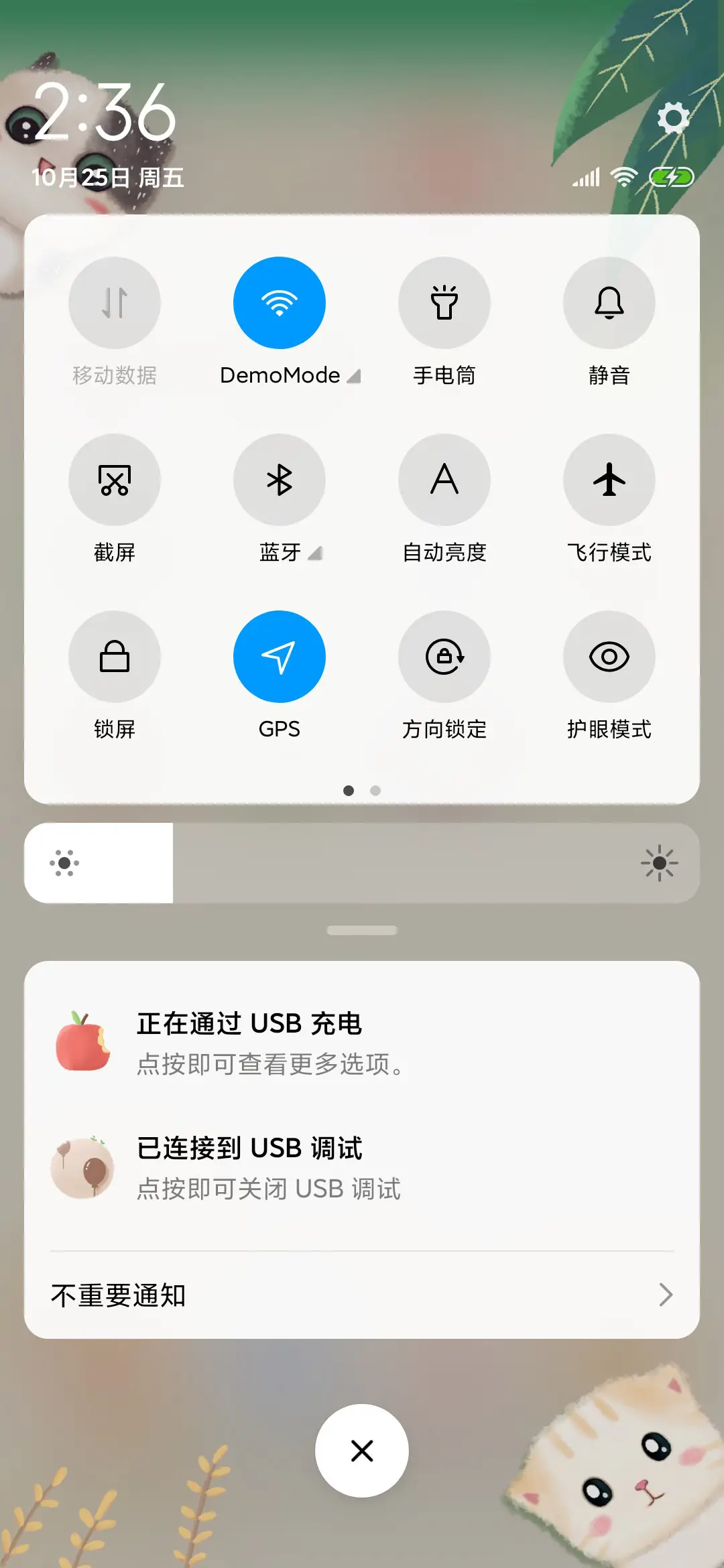Open the Settings gear icon

click(x=673, y=118)
